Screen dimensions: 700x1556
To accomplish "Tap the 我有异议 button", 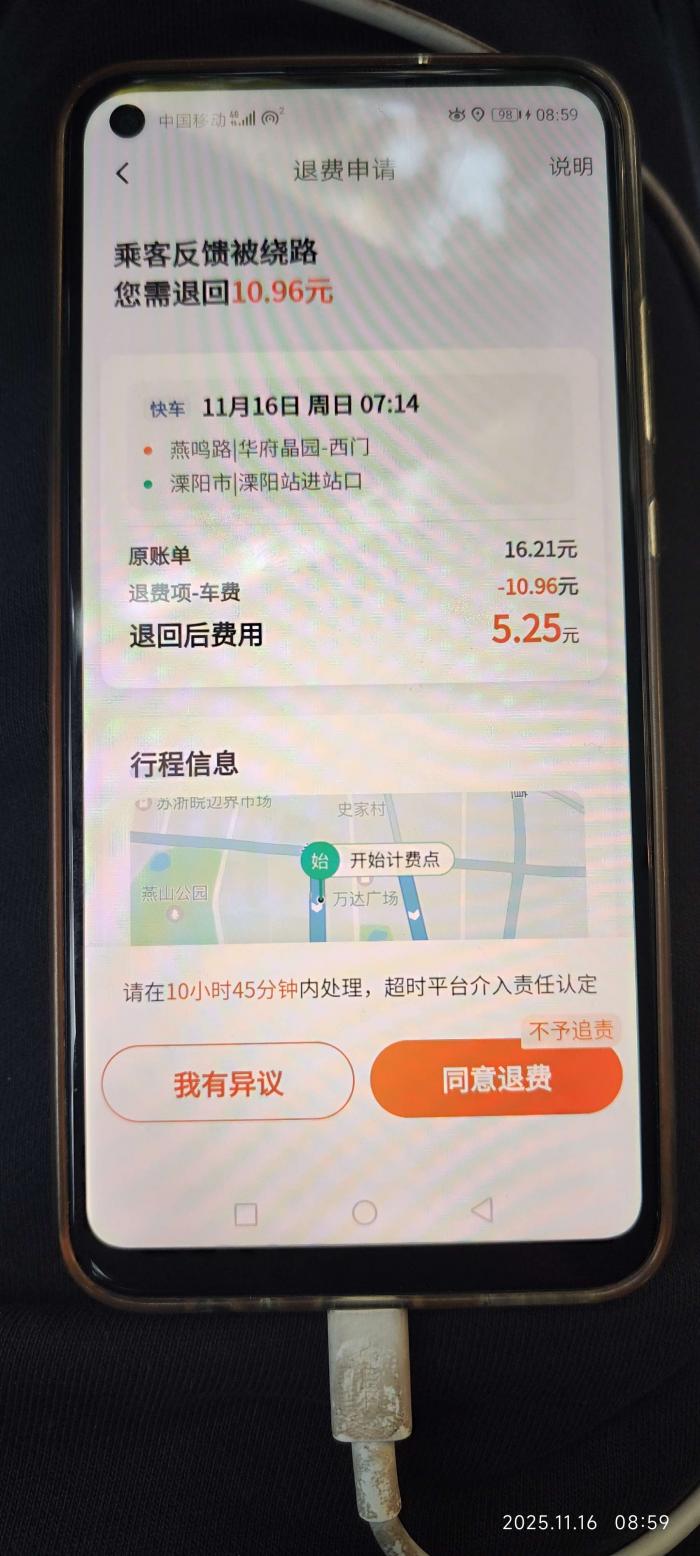I will 228,1083.
